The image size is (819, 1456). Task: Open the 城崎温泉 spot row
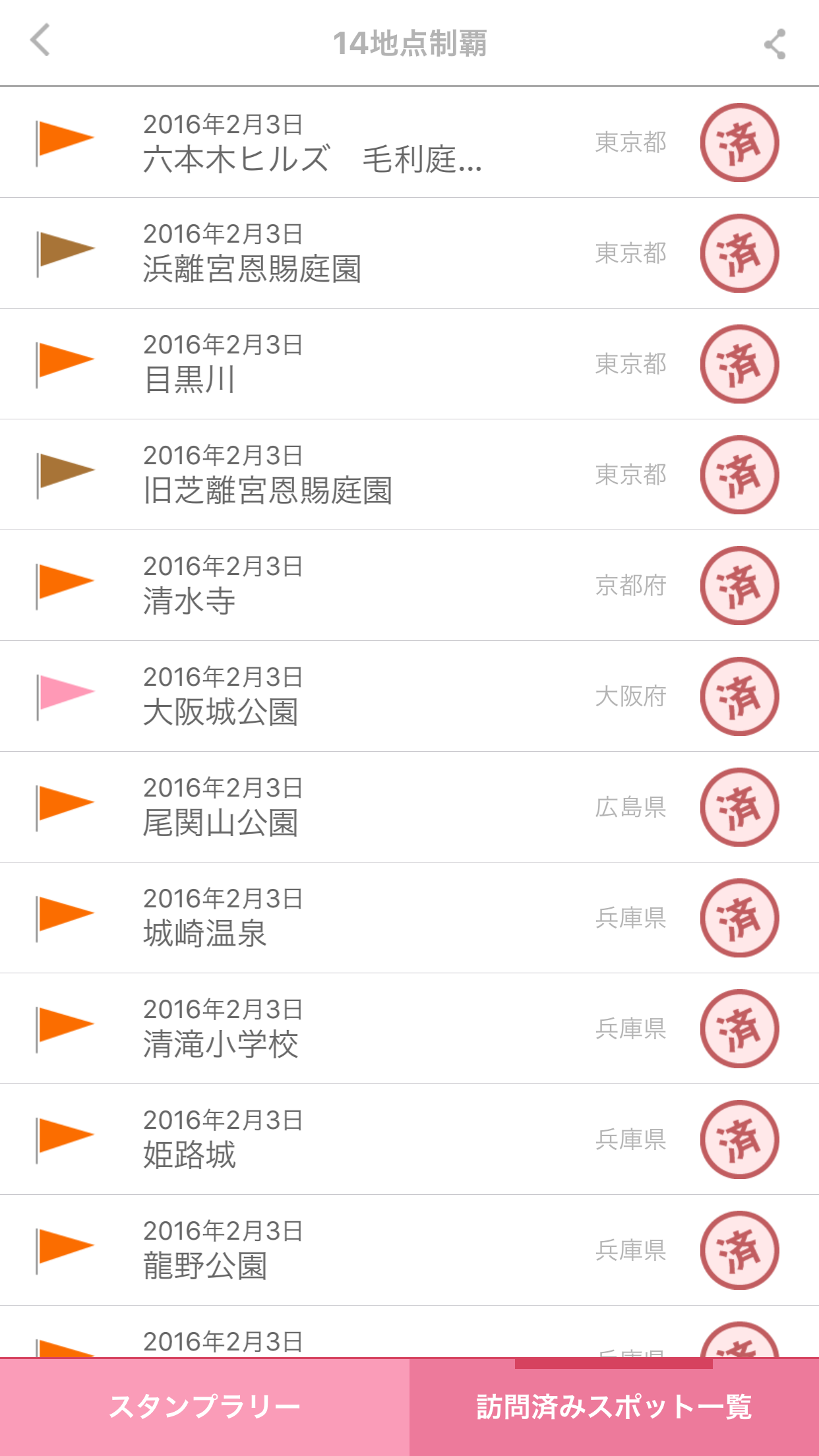[409, 918]
